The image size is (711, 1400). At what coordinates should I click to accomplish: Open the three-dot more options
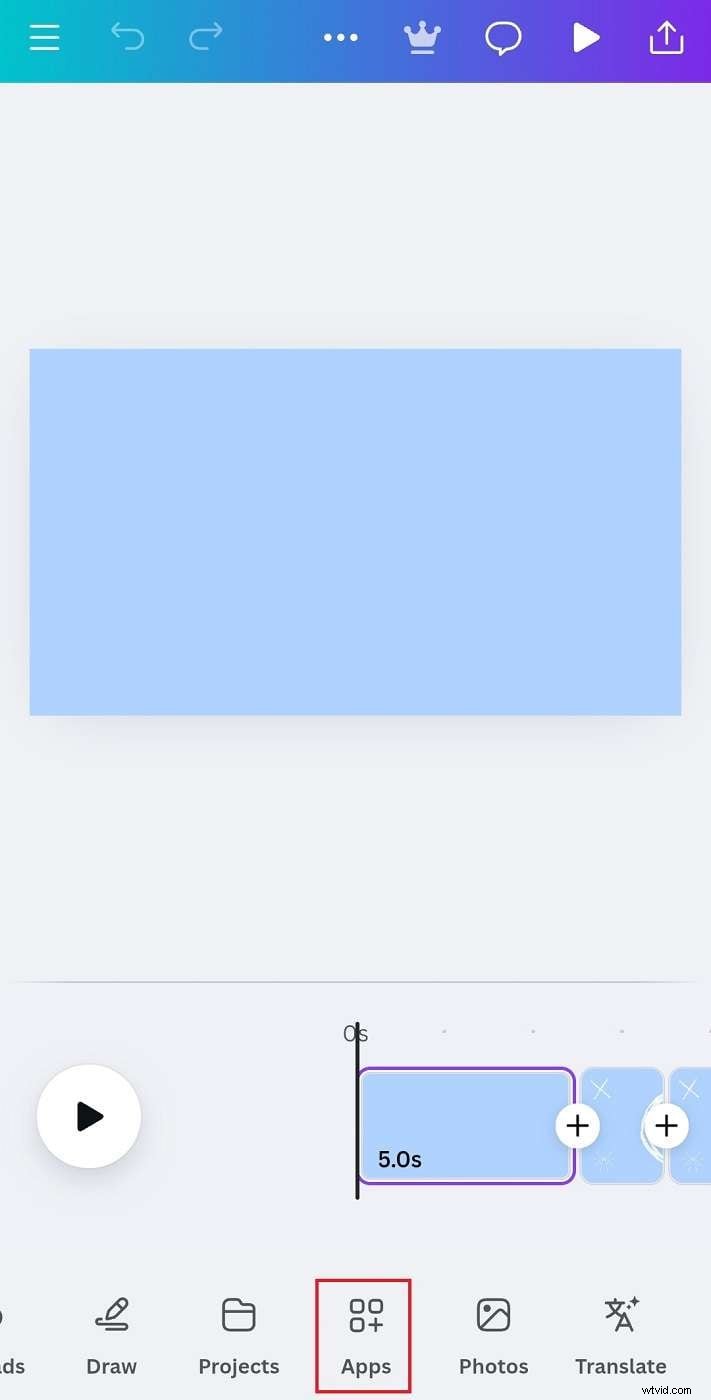point(340,39)
